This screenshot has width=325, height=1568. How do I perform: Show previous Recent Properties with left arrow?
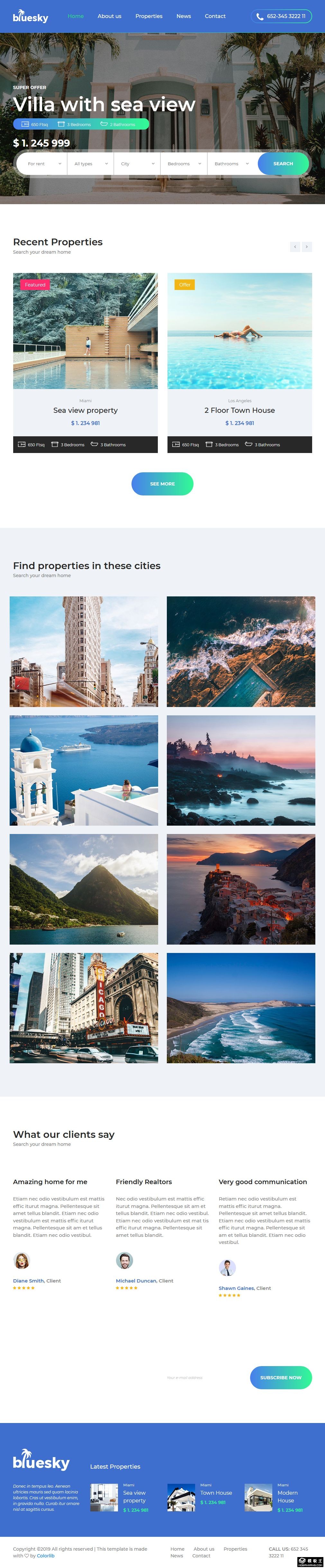(x=295, y=247)
